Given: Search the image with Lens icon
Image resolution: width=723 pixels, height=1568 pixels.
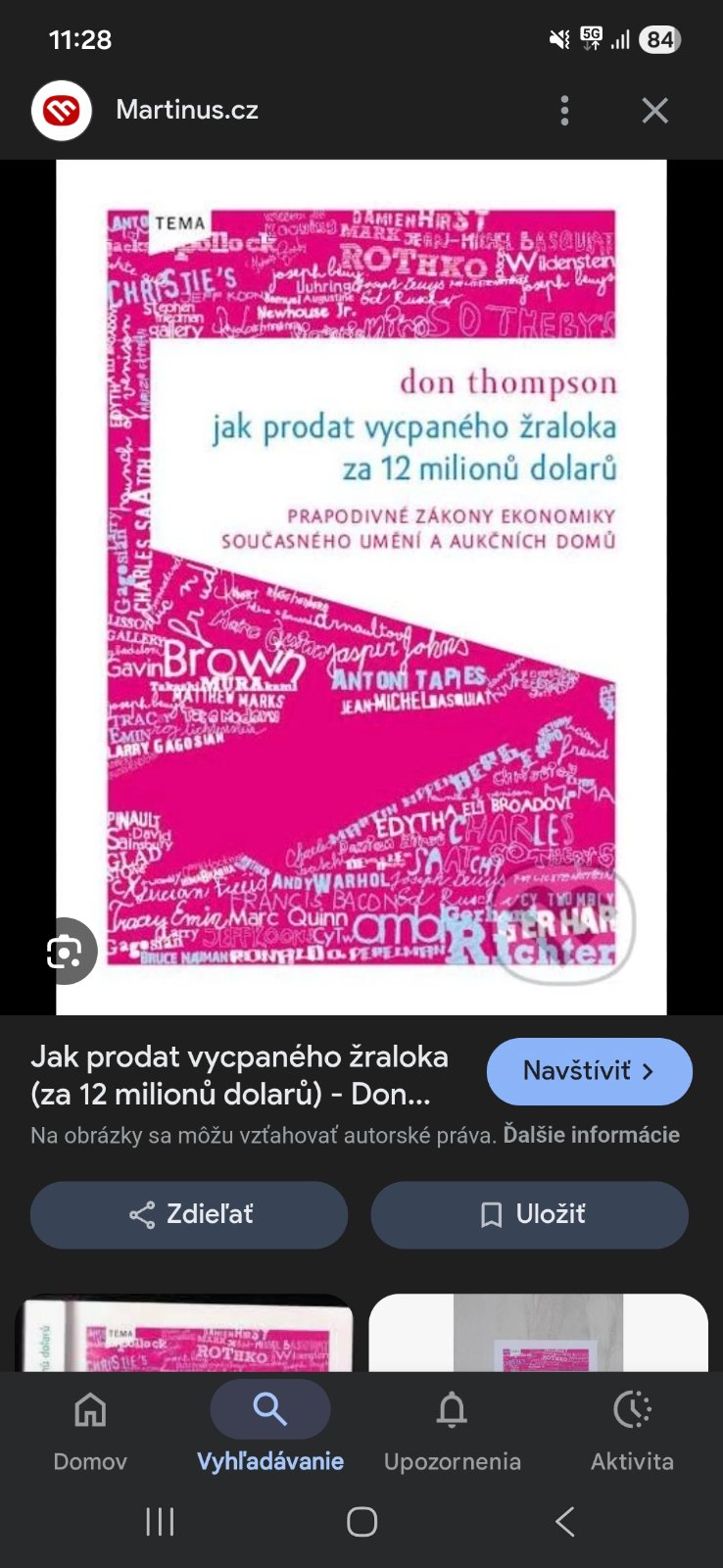Looking at the screenshot, I should tap(65, 951).
